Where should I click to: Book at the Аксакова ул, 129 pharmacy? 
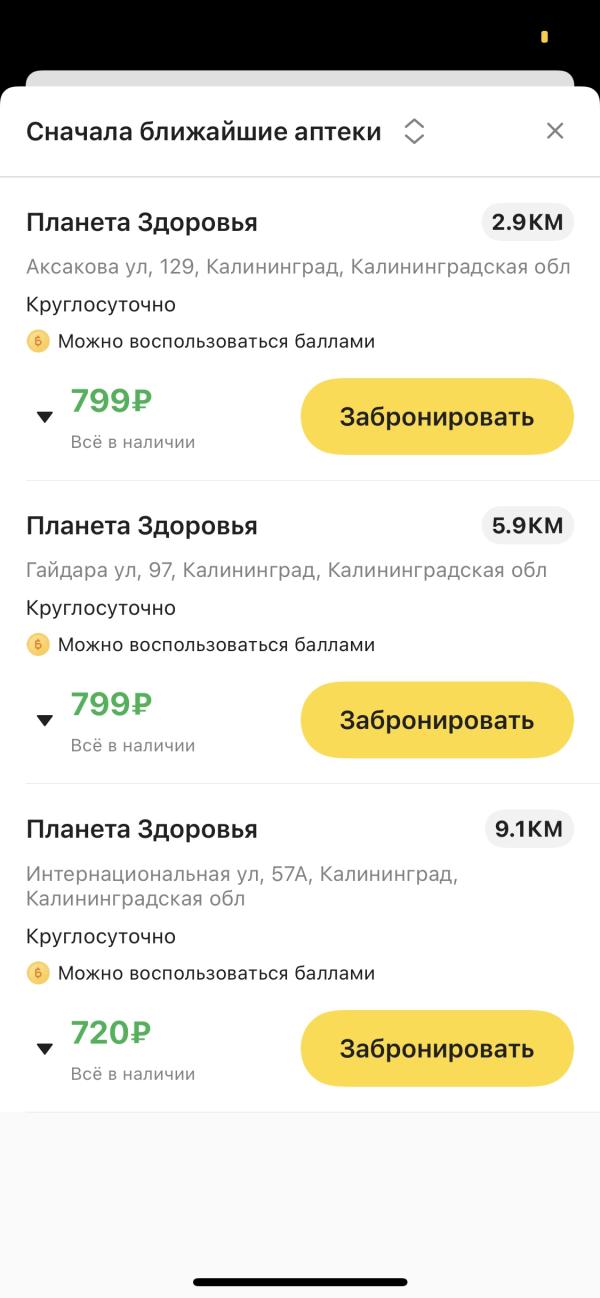point(437,416)
